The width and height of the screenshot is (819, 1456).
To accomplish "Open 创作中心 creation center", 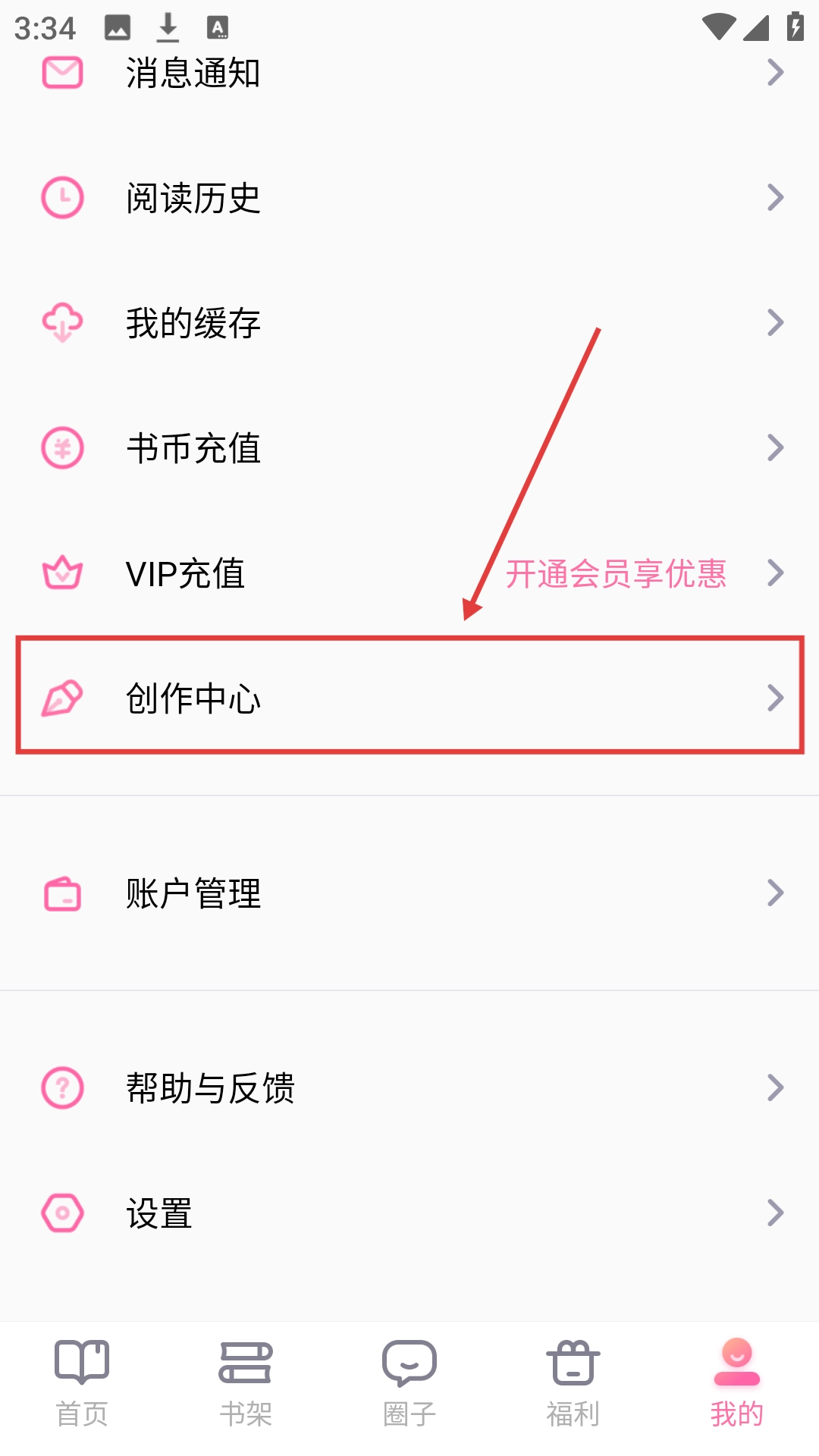I will click(409, 698).
